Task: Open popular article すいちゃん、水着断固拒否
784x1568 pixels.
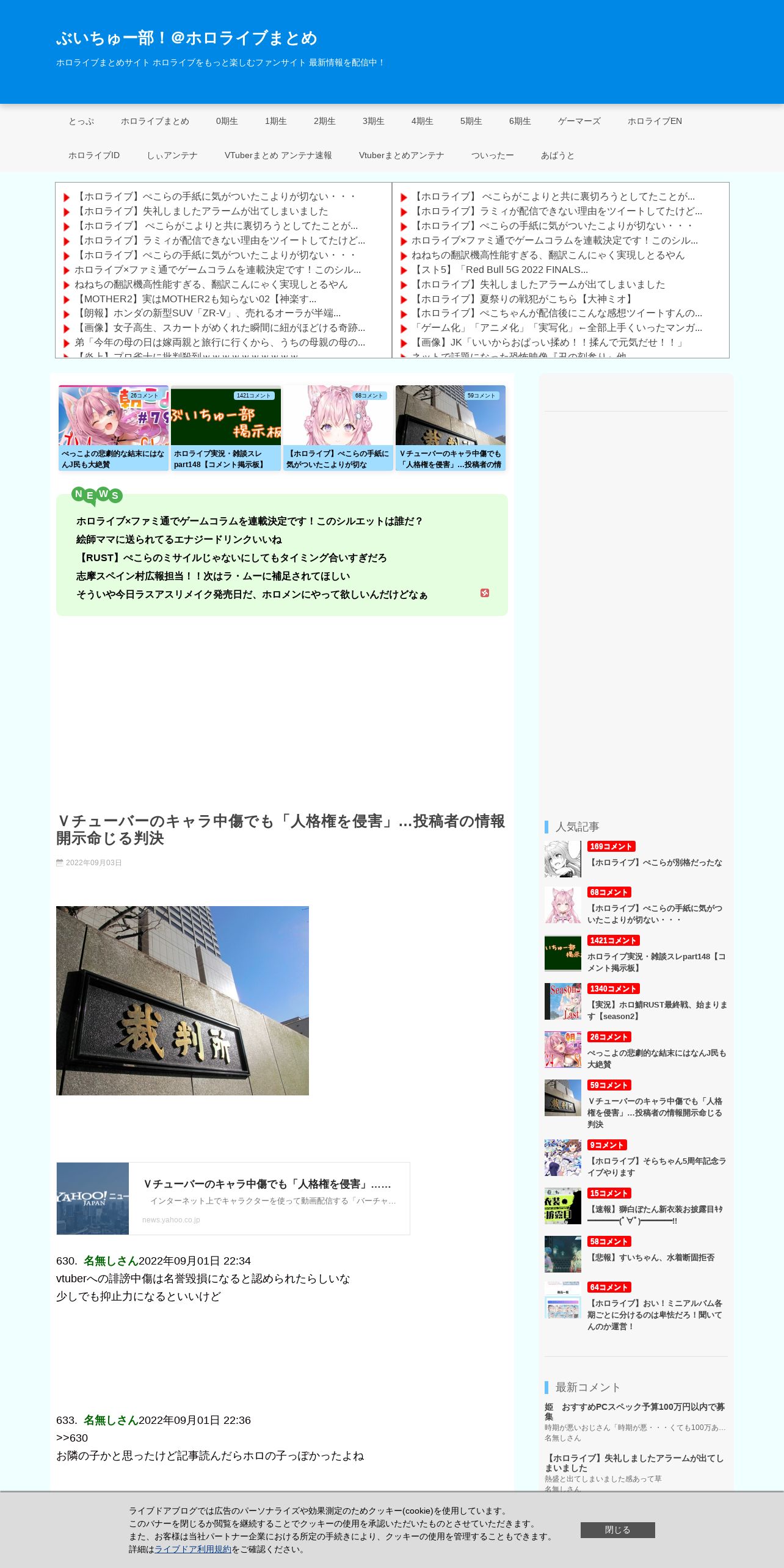Action: click(651, 1257)
